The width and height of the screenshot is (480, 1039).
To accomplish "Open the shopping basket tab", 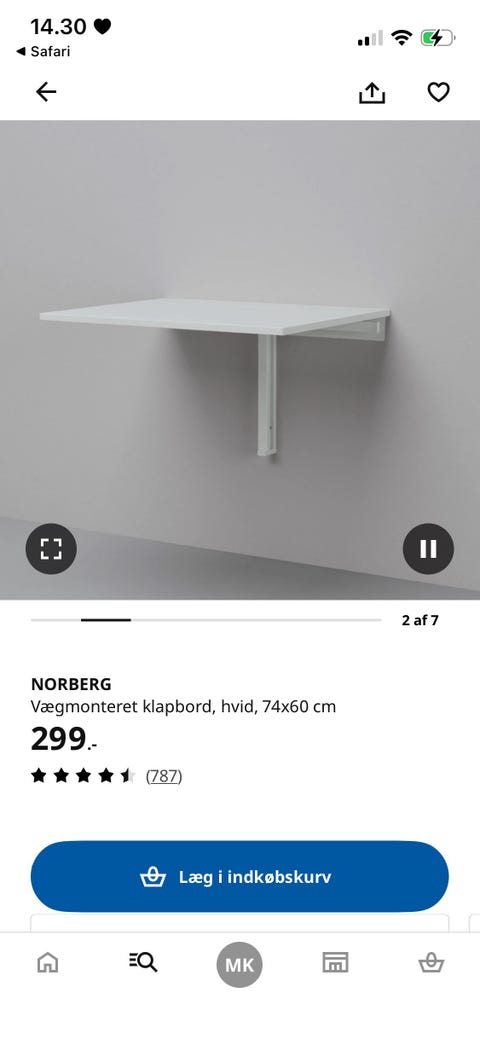I will (x=431, y=962).
